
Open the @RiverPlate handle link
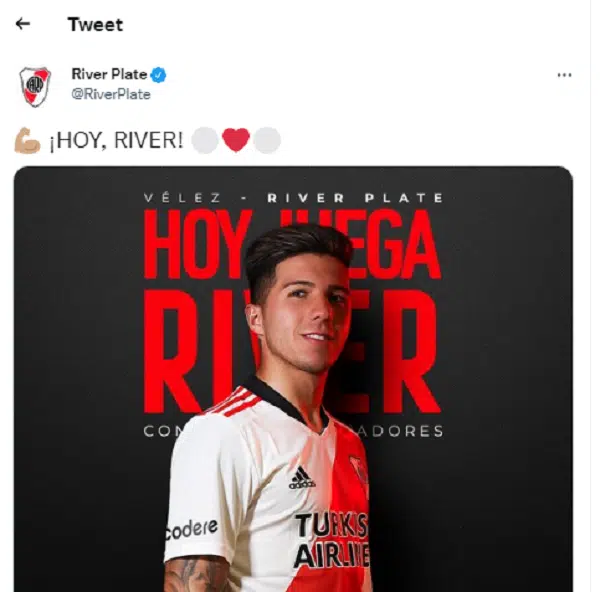(110, 94)
